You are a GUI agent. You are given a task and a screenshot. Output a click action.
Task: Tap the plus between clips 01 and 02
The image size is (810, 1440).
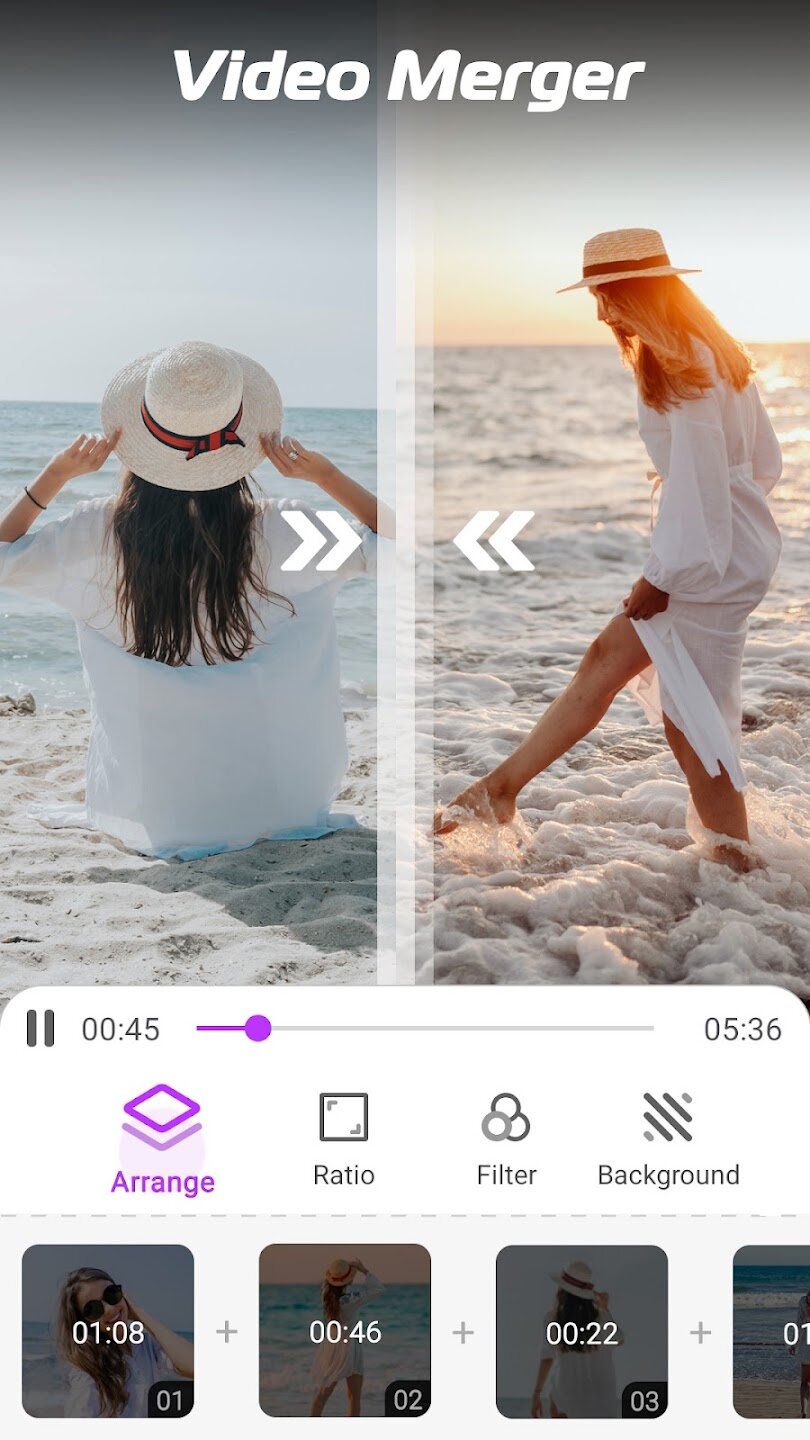227,1332
